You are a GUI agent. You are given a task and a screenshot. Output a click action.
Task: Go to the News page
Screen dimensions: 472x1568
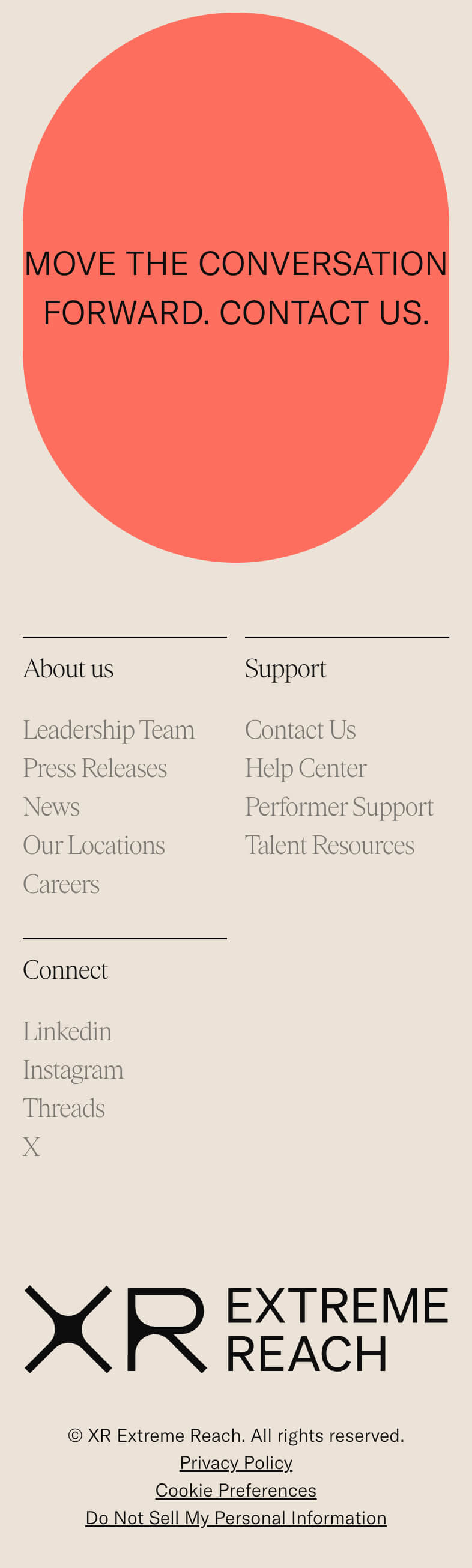click(x=52, y=807)
